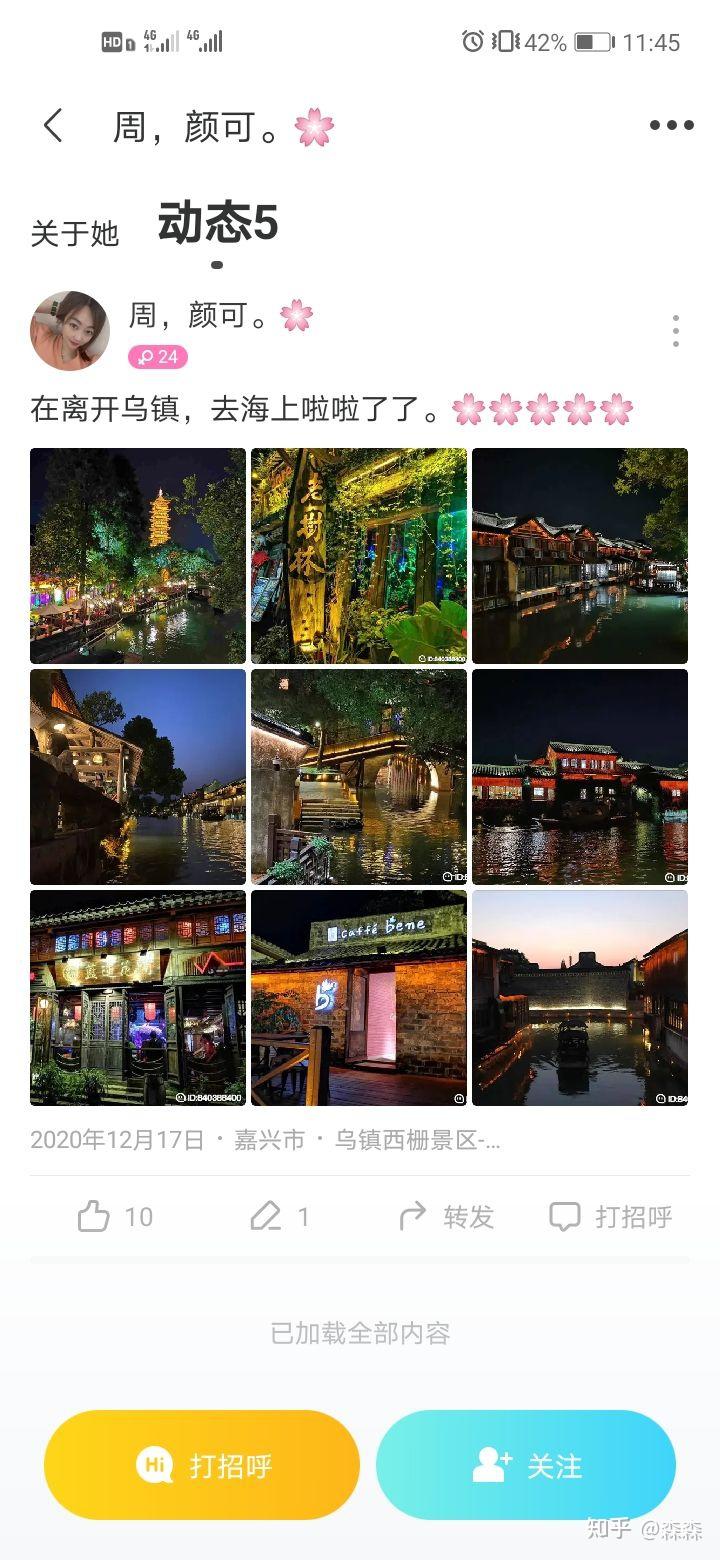Open the profile avatar of 周，颜可
The height and width of the screenshot is (1560, 720).
click(x=70, y=331)
